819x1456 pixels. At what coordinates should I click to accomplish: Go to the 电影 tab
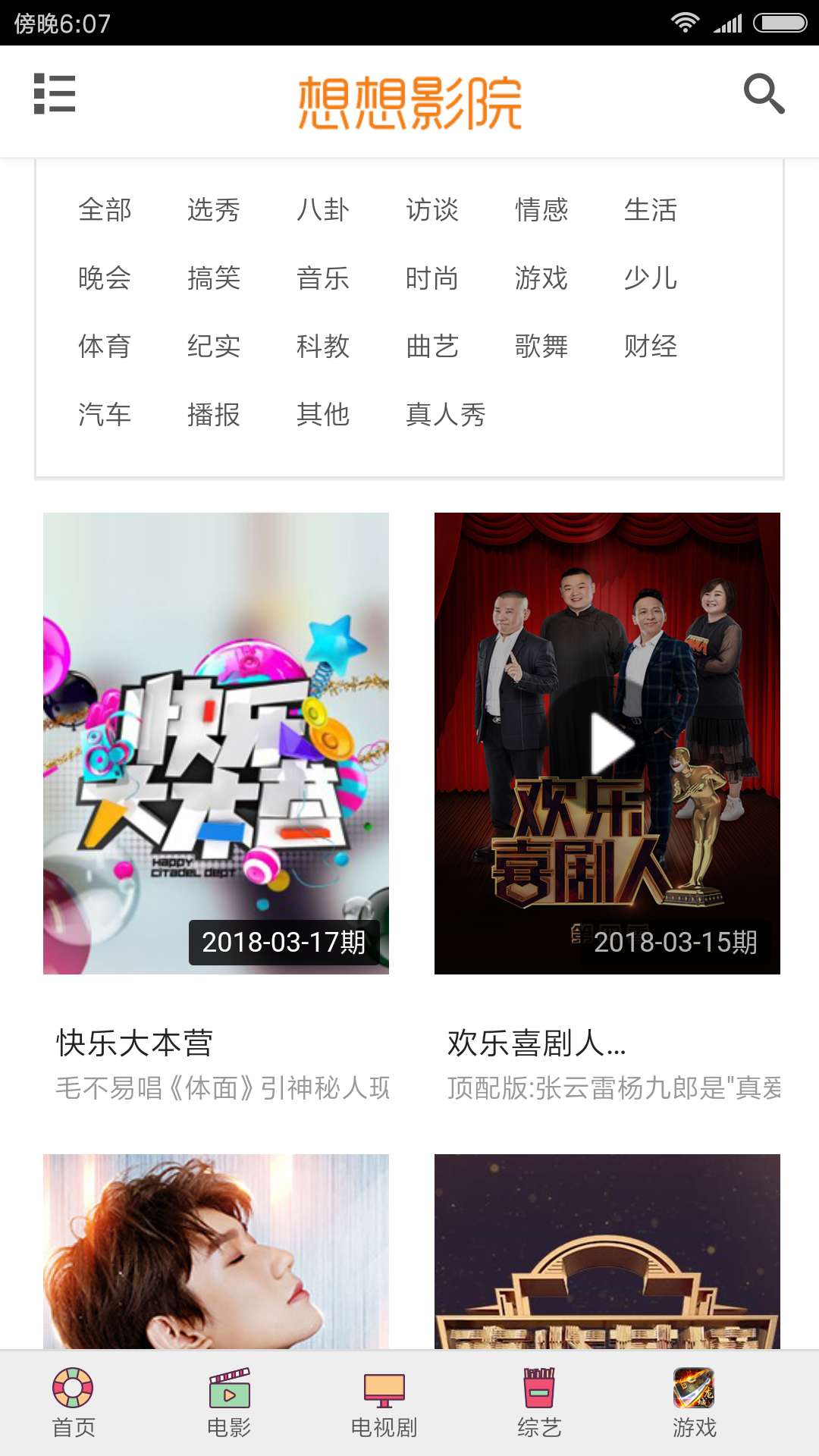(x=229, y=1403)
